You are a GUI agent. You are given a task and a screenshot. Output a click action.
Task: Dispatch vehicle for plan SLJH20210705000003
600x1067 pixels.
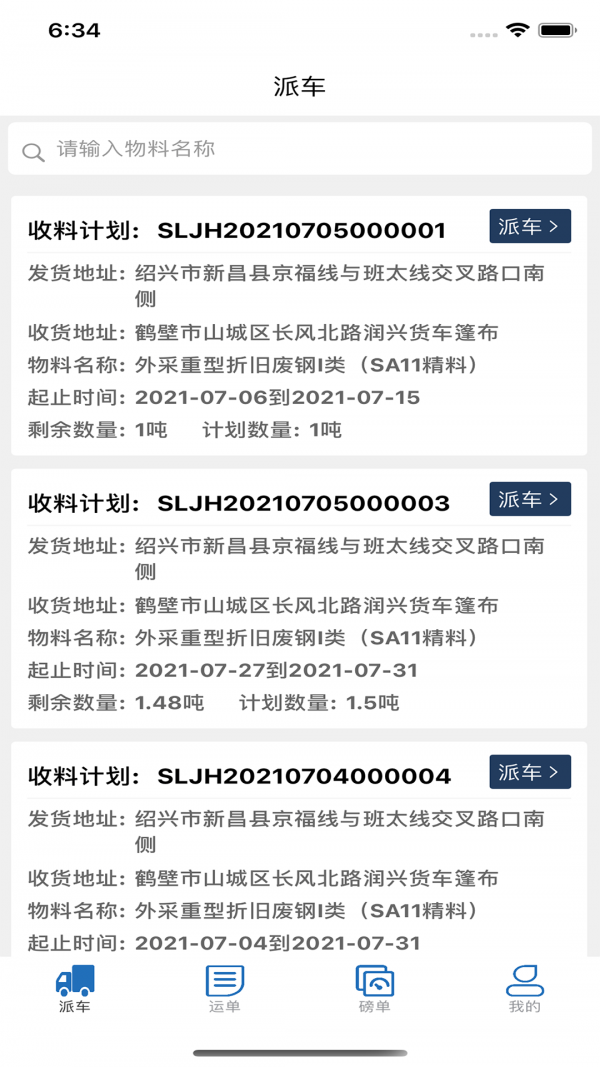click(530, 498)
